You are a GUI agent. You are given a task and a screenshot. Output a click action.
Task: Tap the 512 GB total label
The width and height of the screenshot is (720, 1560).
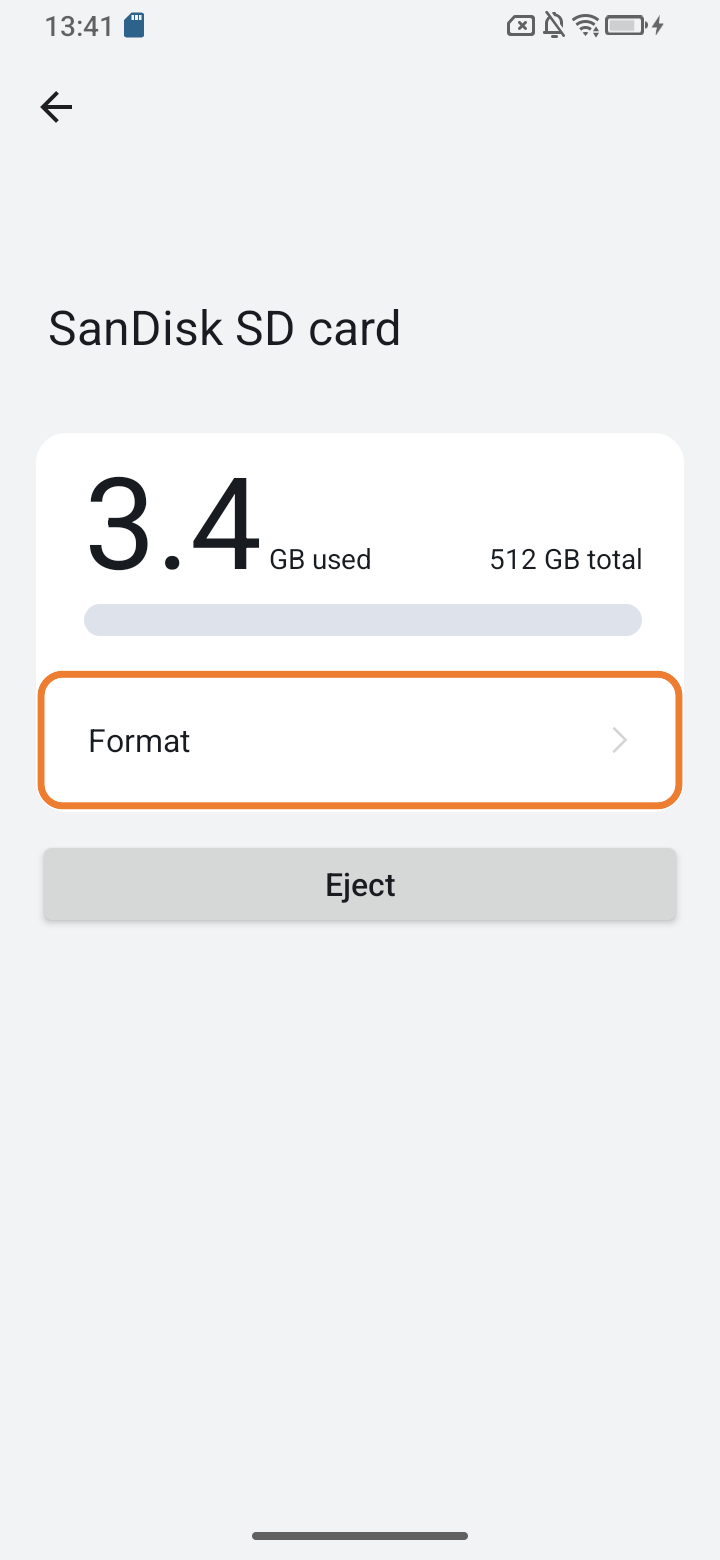click(x=565, y=559)
